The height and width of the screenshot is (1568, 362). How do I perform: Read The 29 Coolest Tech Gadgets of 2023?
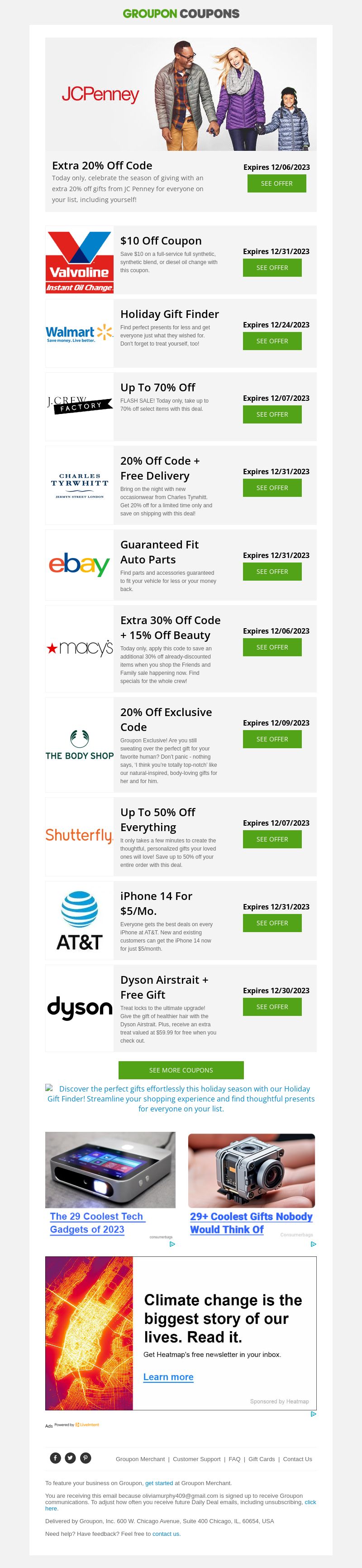(96, 1223)
